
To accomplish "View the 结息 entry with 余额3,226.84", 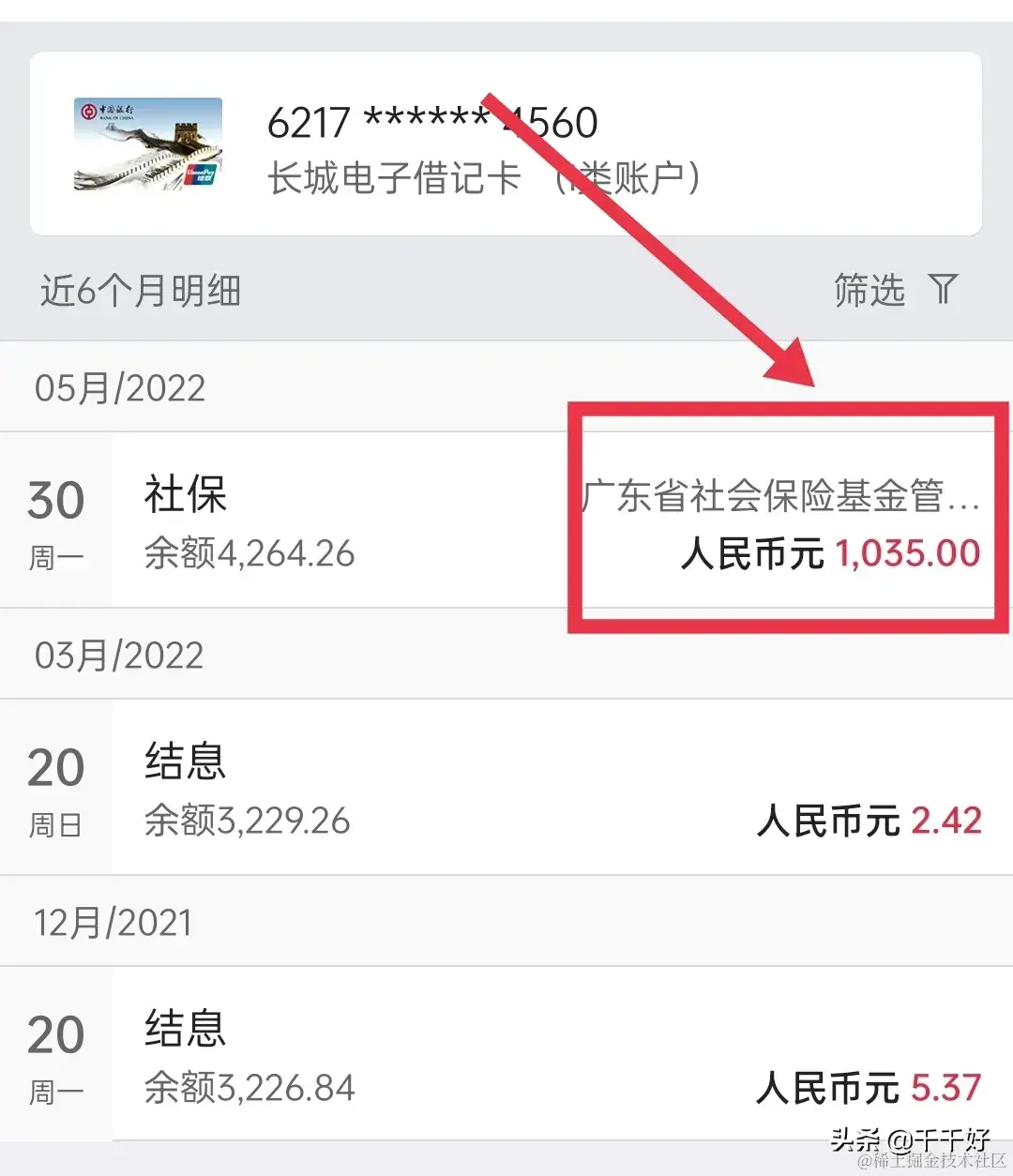I will (x=506, y=1055).
